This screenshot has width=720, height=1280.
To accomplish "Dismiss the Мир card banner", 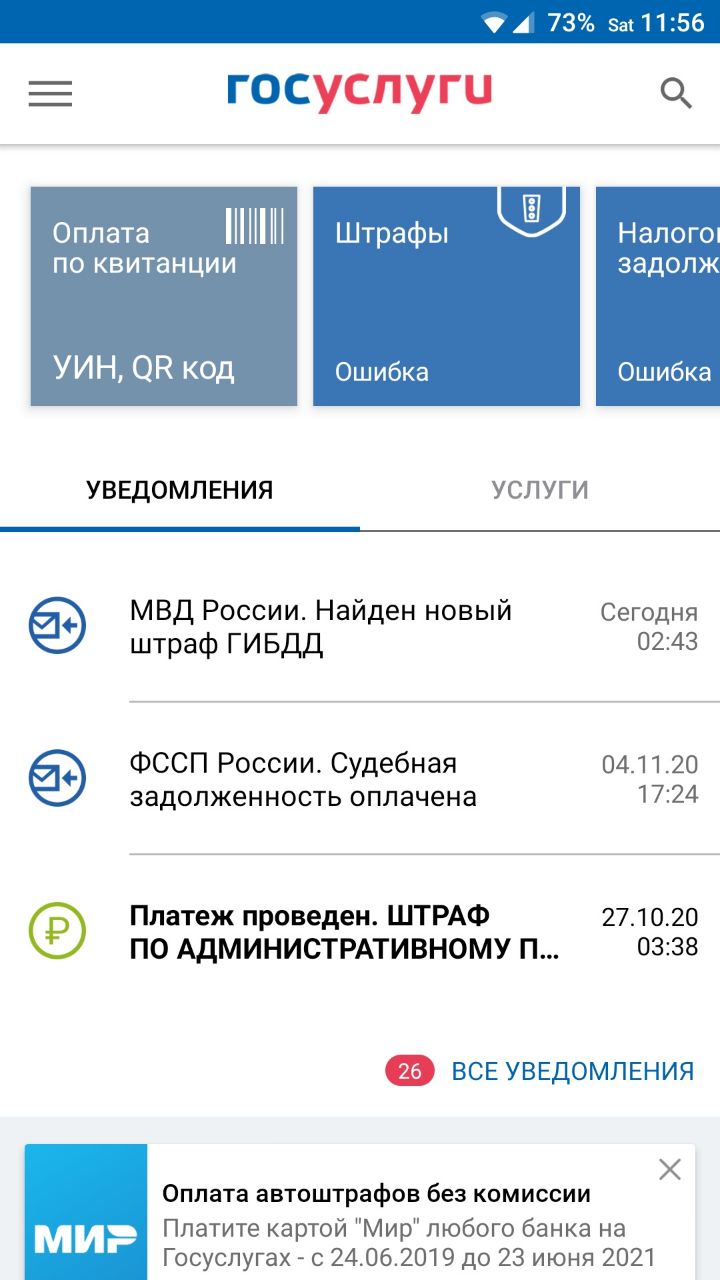I will point(670,1169).
